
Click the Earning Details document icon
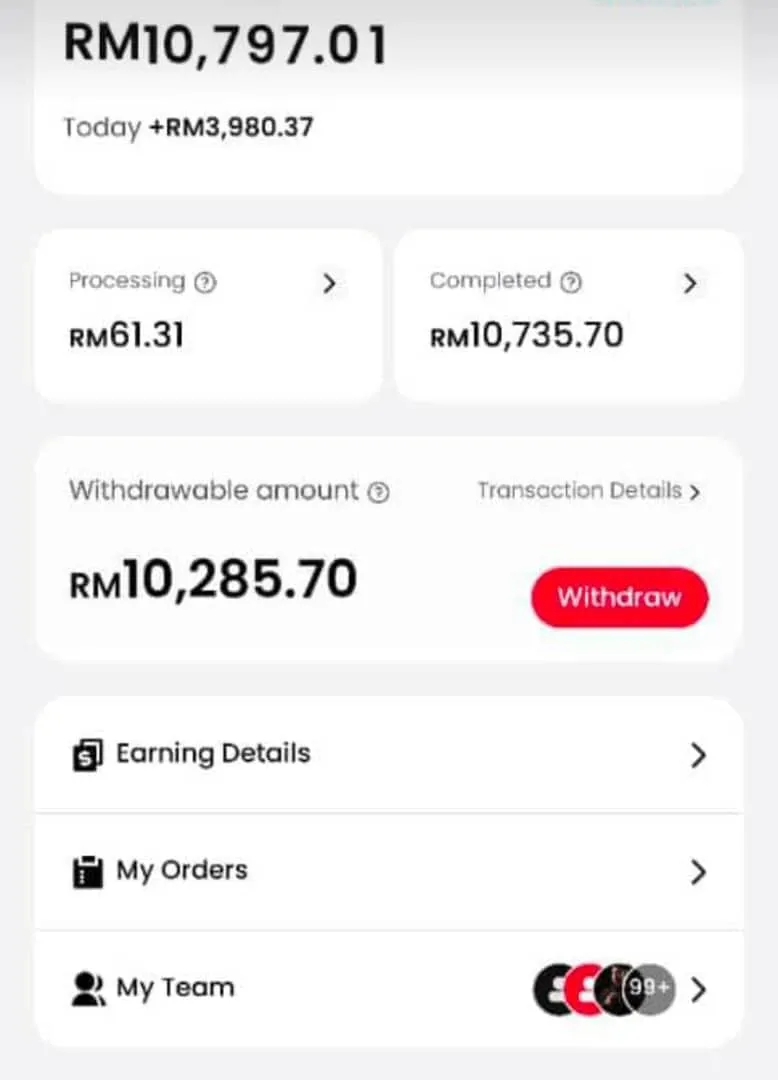click(88, 756)
